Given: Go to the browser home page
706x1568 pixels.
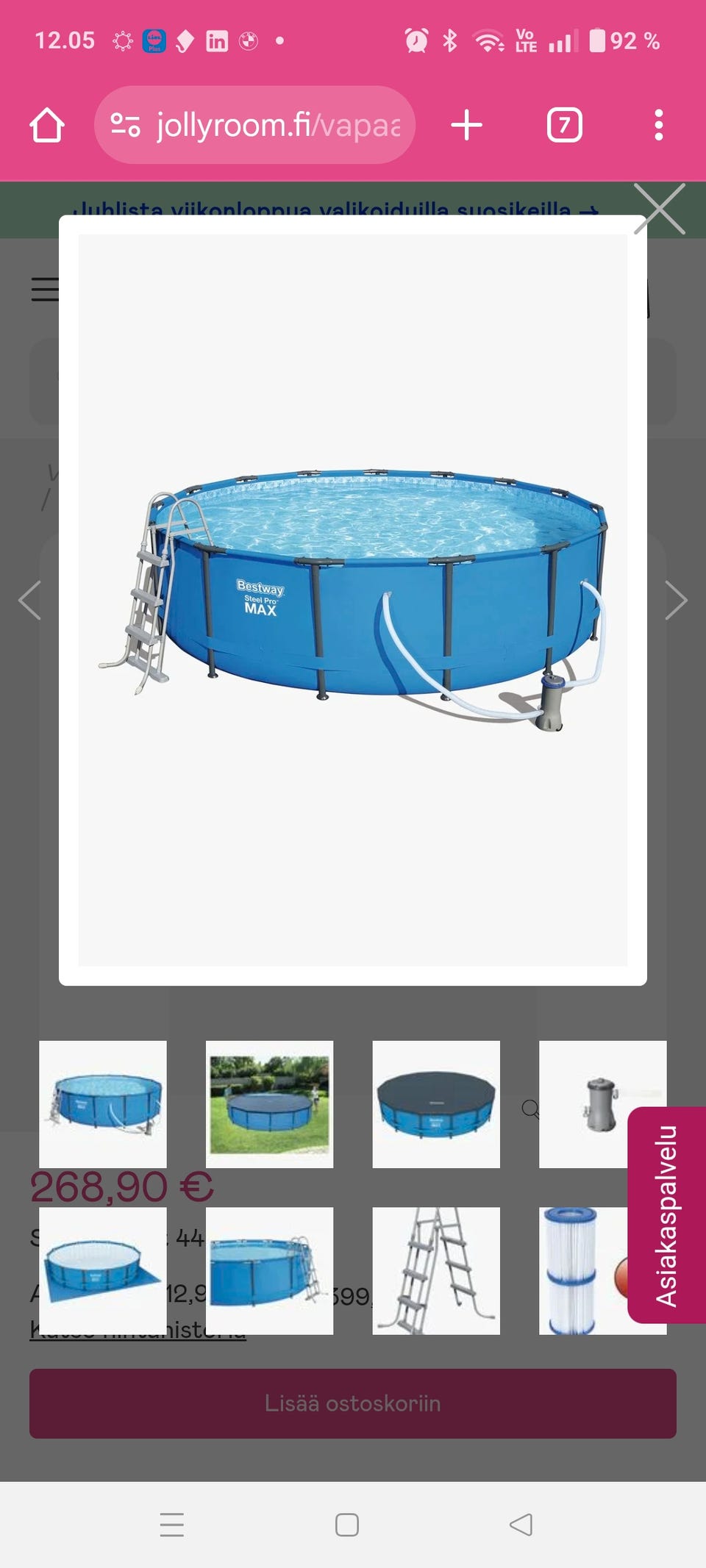Looking at the screenshot, I should [47, 125].
